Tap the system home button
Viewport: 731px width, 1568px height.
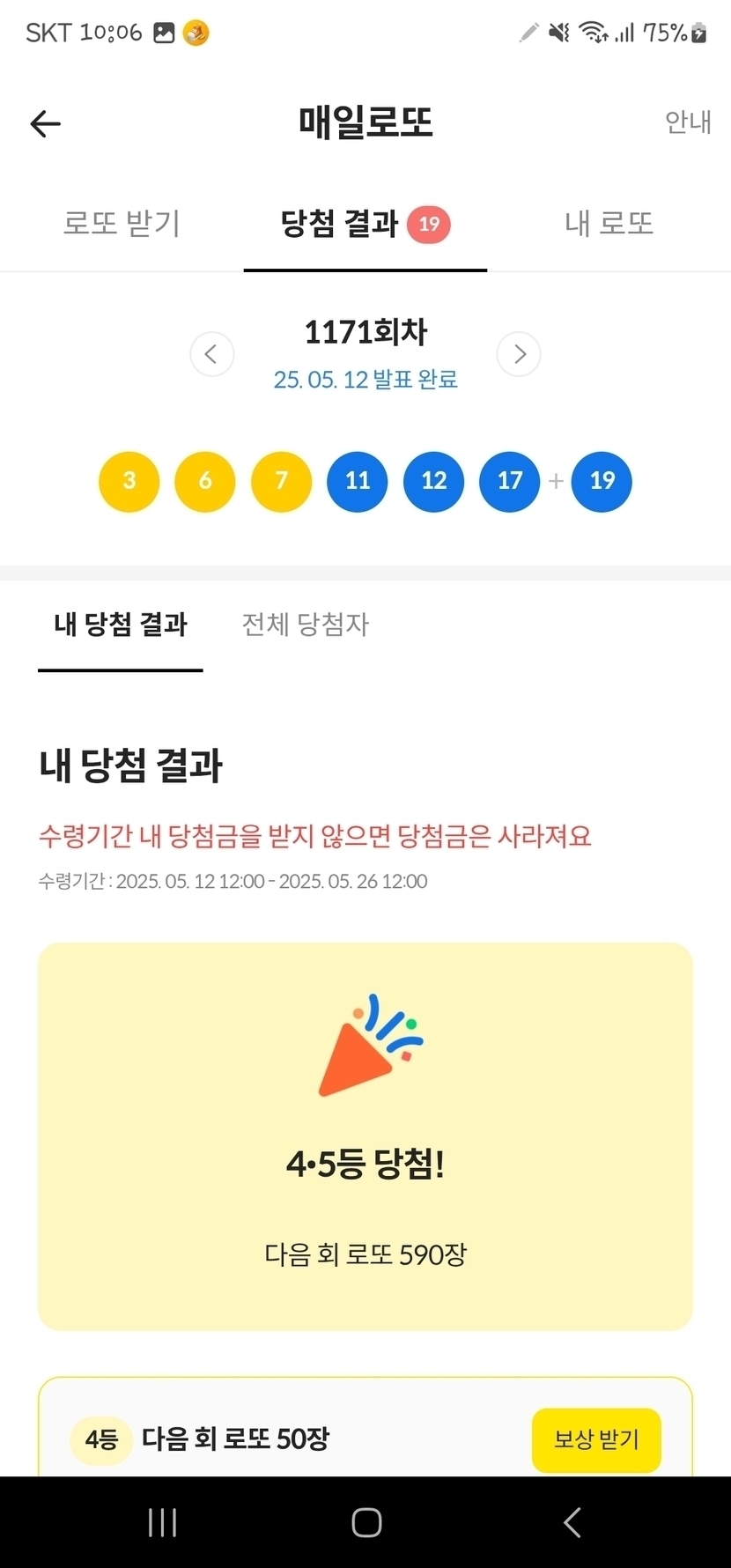click(365, 1522)
